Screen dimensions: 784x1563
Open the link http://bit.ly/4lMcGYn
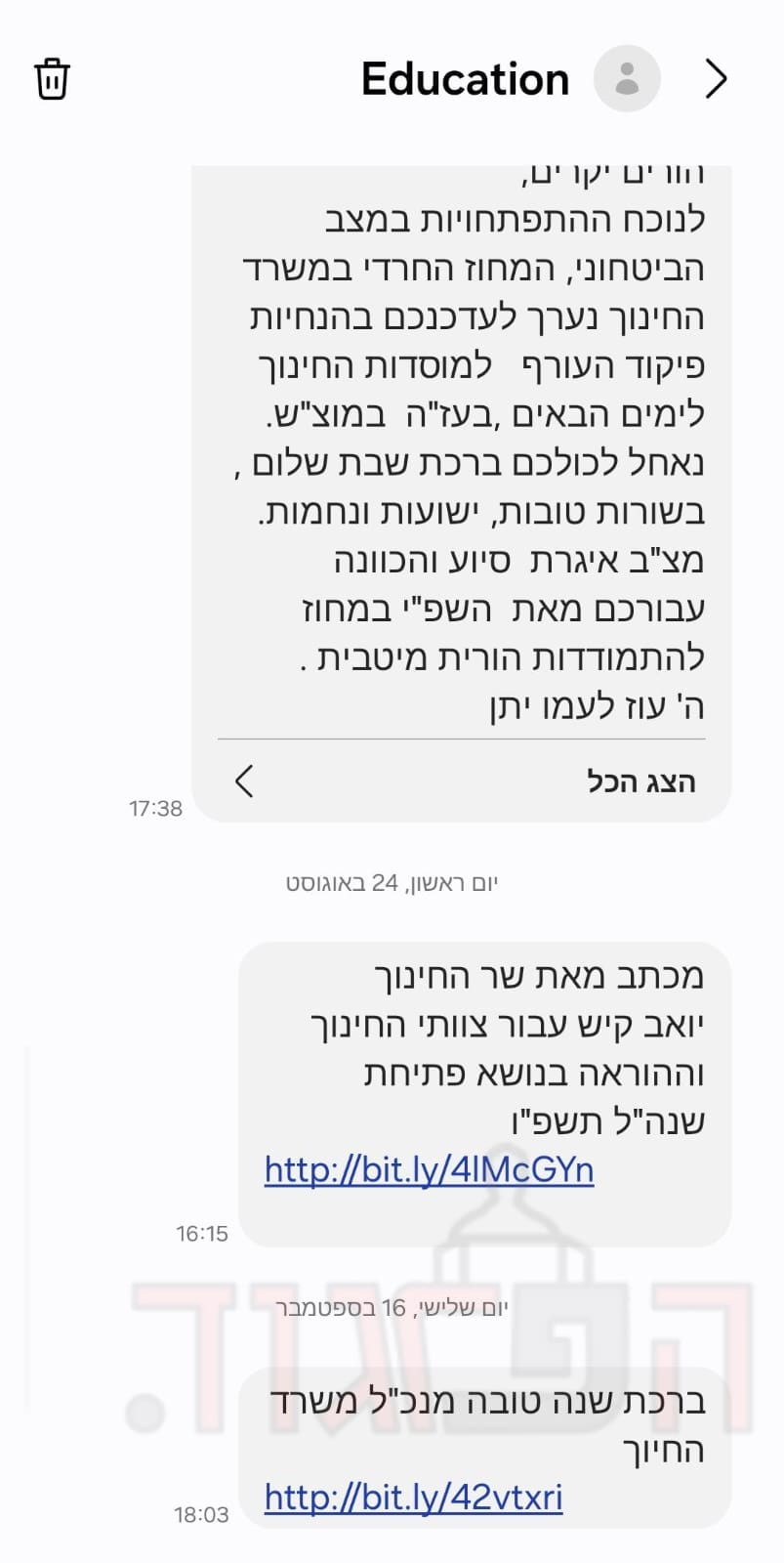(x=429, y=1169)
